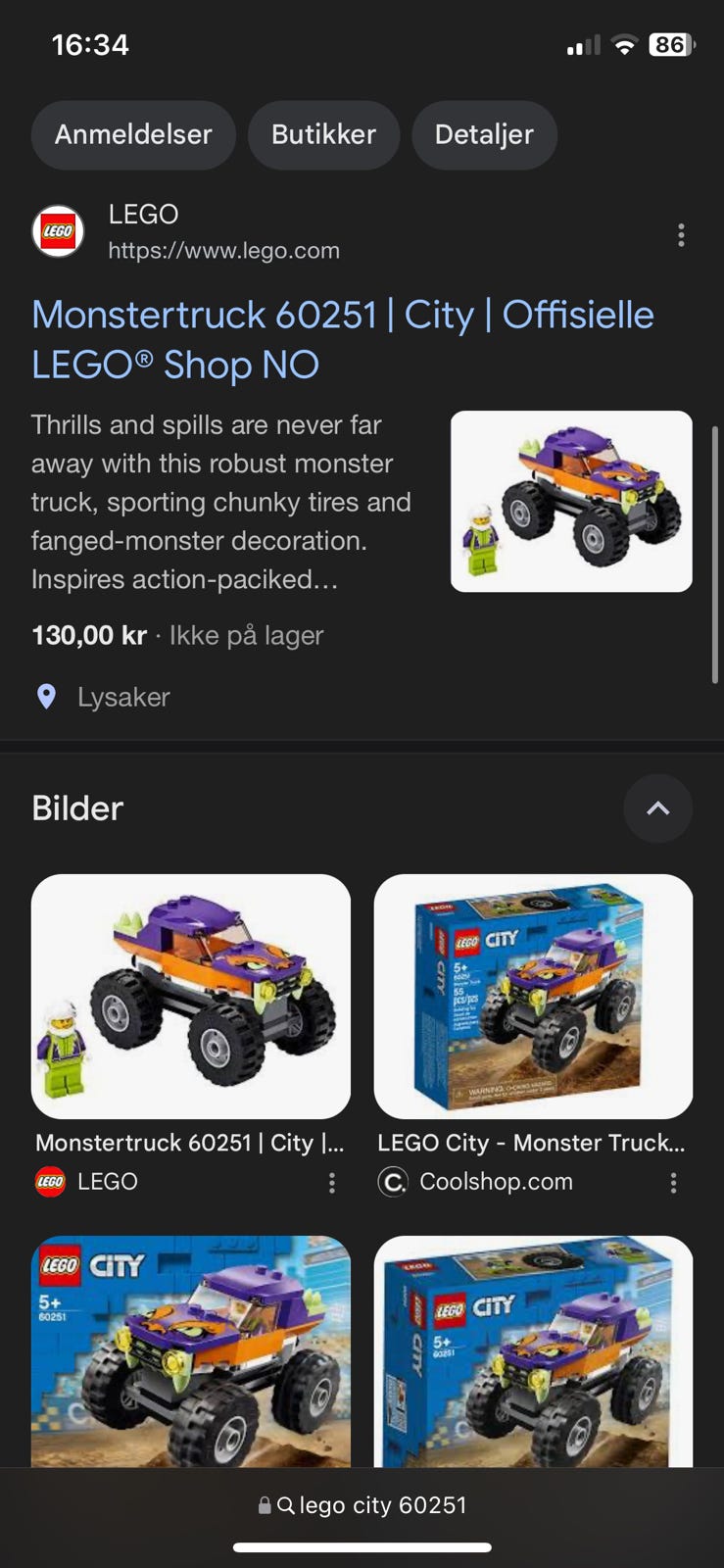
Task: Open three-dot options on Coolshop image result
Action: click(674, 1183)
